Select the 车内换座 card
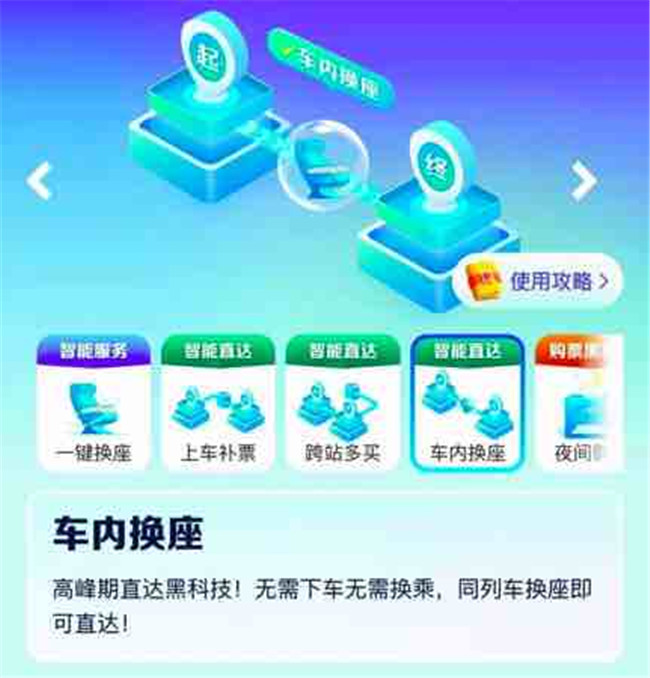 pos(467,403)
